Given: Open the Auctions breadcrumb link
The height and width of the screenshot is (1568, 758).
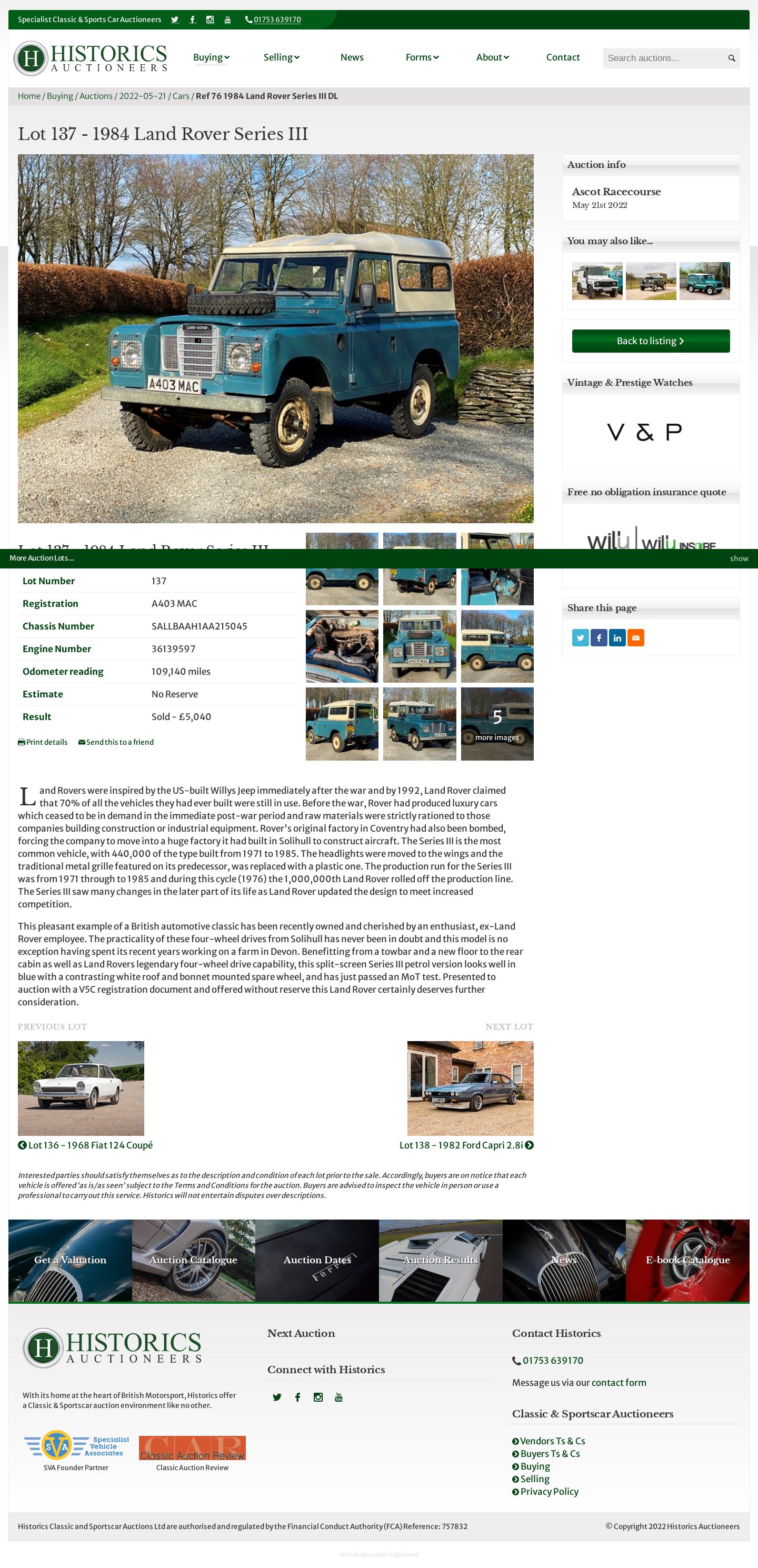Looking at the screenshot, I should tap(96, 96).
